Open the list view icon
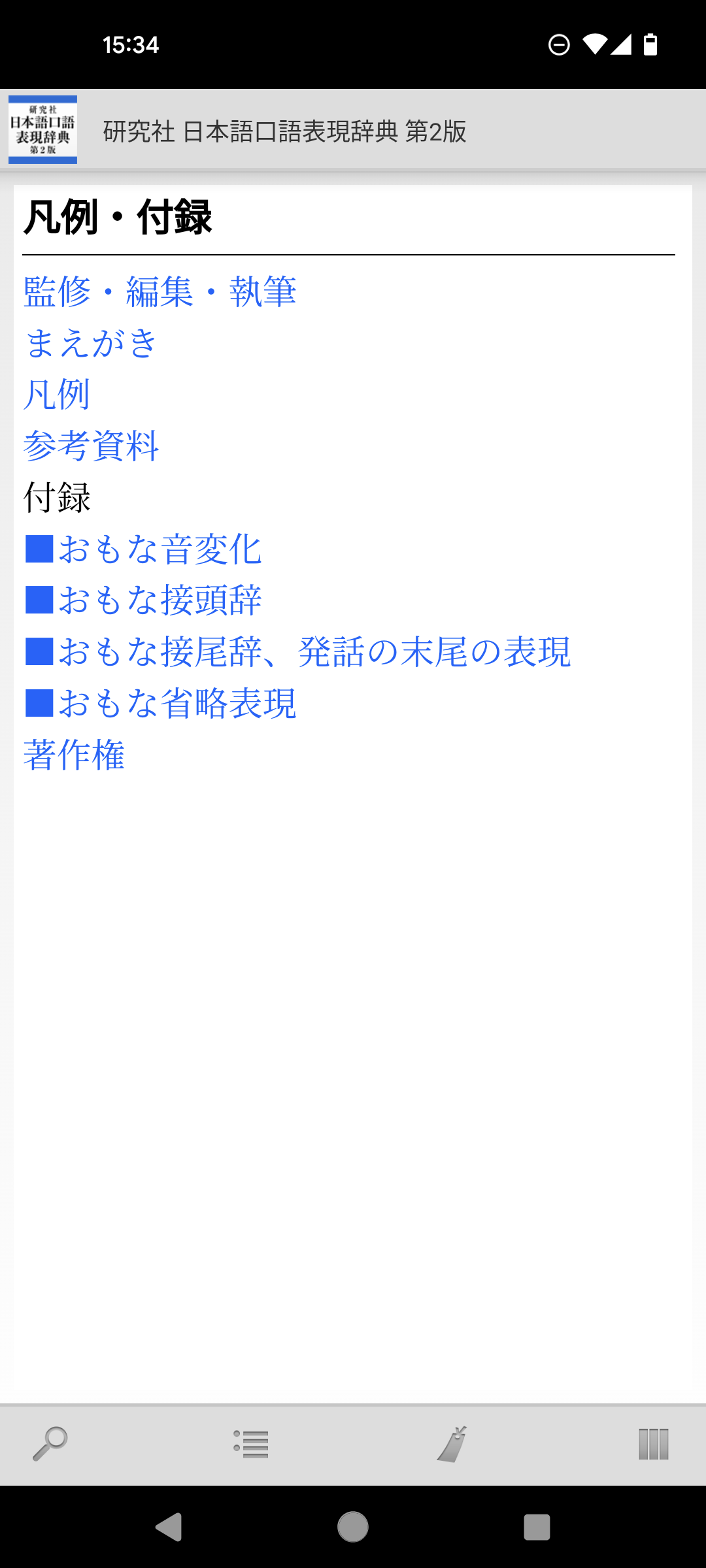 click(252, 1444)
